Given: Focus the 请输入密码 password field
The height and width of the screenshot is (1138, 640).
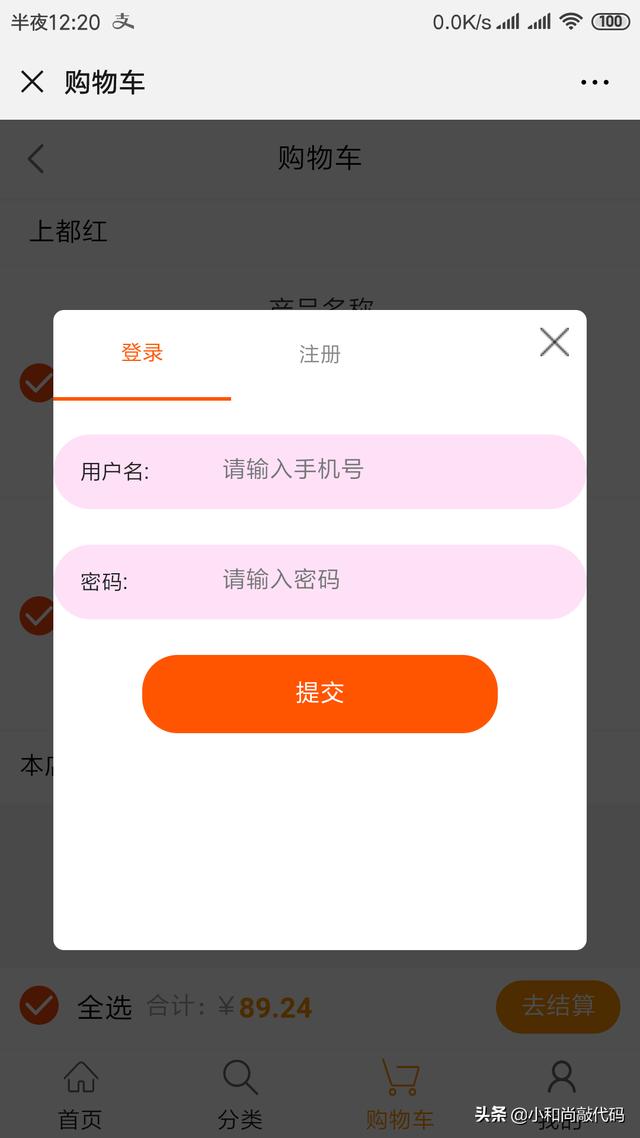Looking at the screenshot, I should 320,581.
